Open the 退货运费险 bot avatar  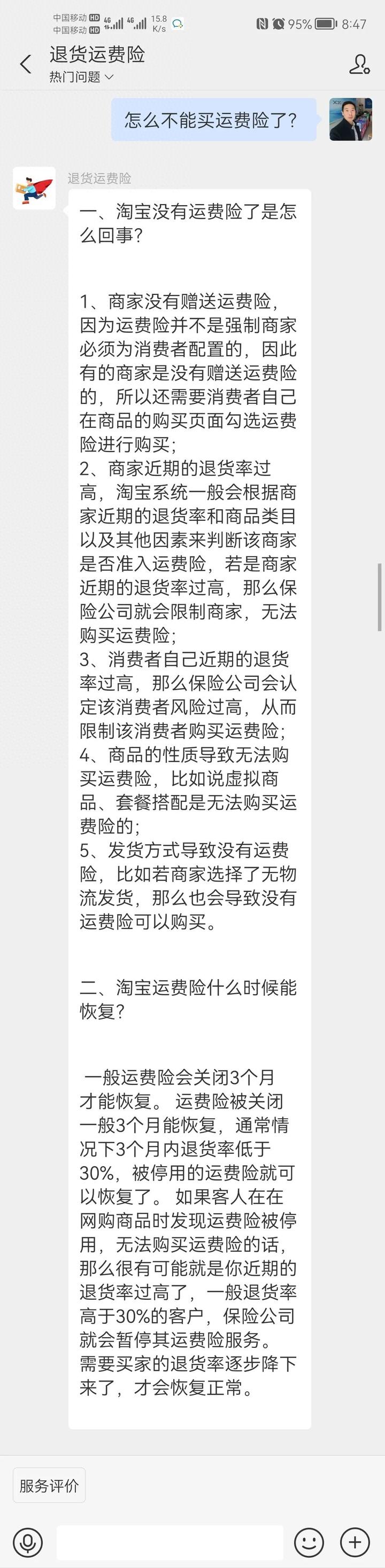pyautogui.click(x=34, y=189)
